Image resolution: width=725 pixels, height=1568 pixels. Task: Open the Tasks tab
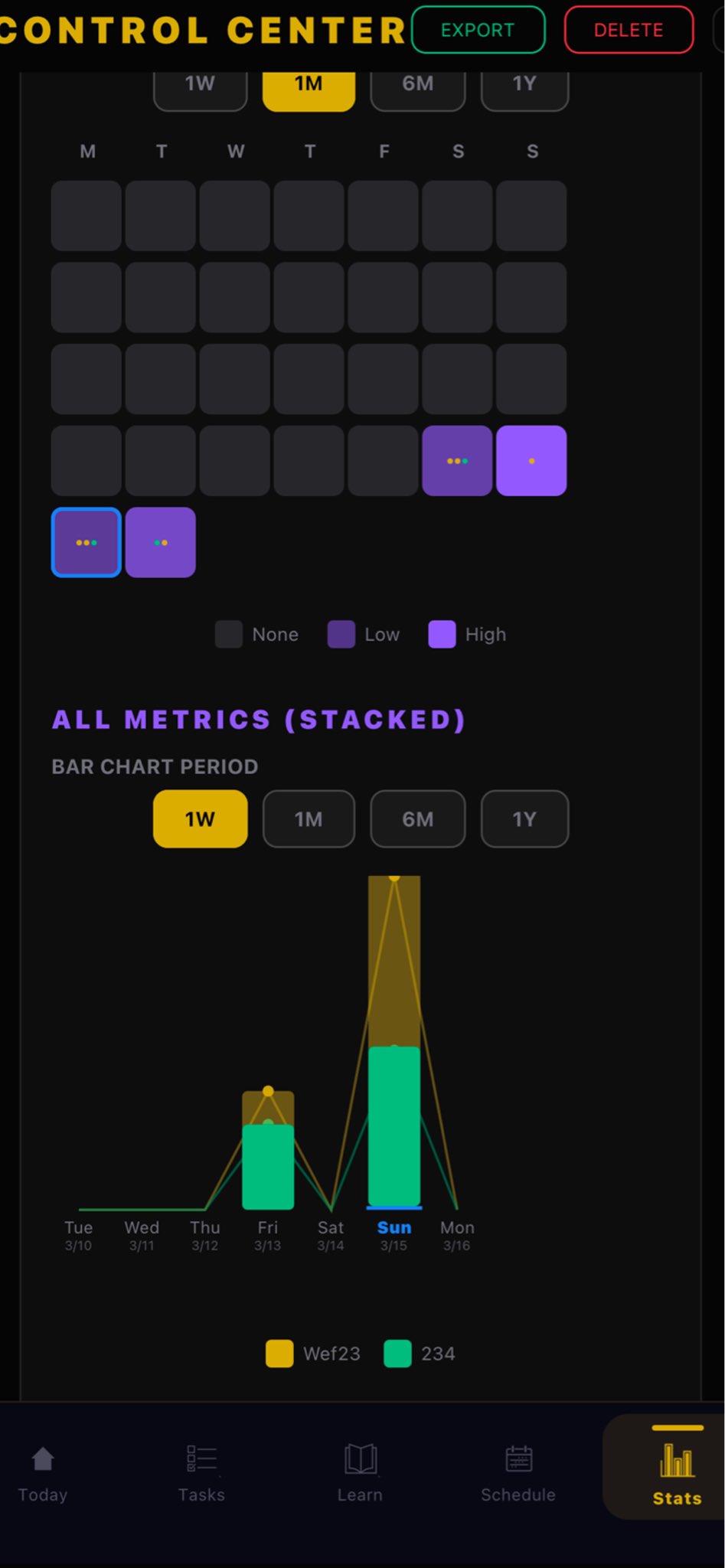tap(201, 1474)
